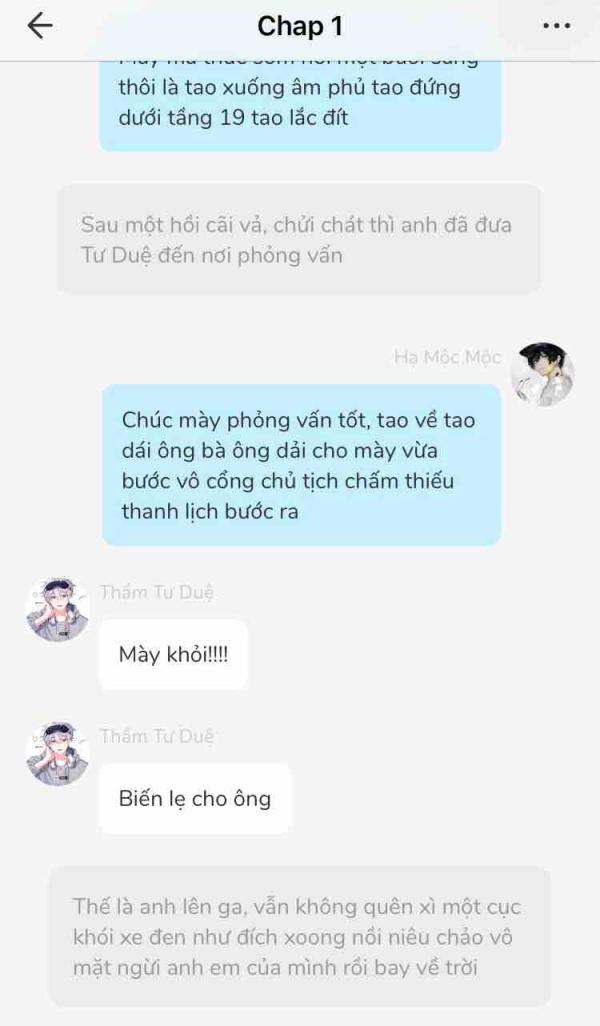Tap Thẩm Tư Duệ's avatar beside "Mày khỏi!!!!"
The image size is (600, 1026).
(x=57, y=609)
